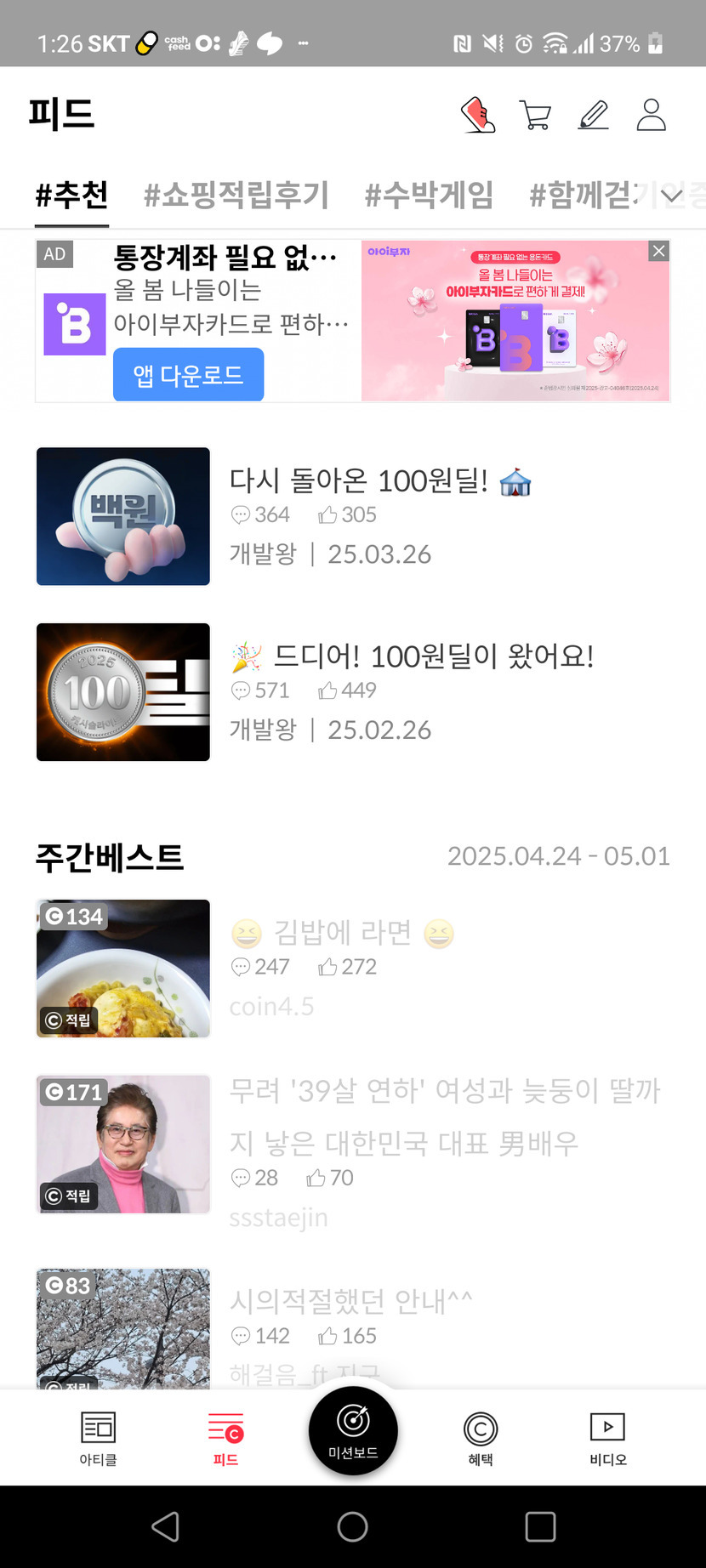
Task: Dismiss the 아이부자카드 ad banner
Action: [x=658, y=251]
